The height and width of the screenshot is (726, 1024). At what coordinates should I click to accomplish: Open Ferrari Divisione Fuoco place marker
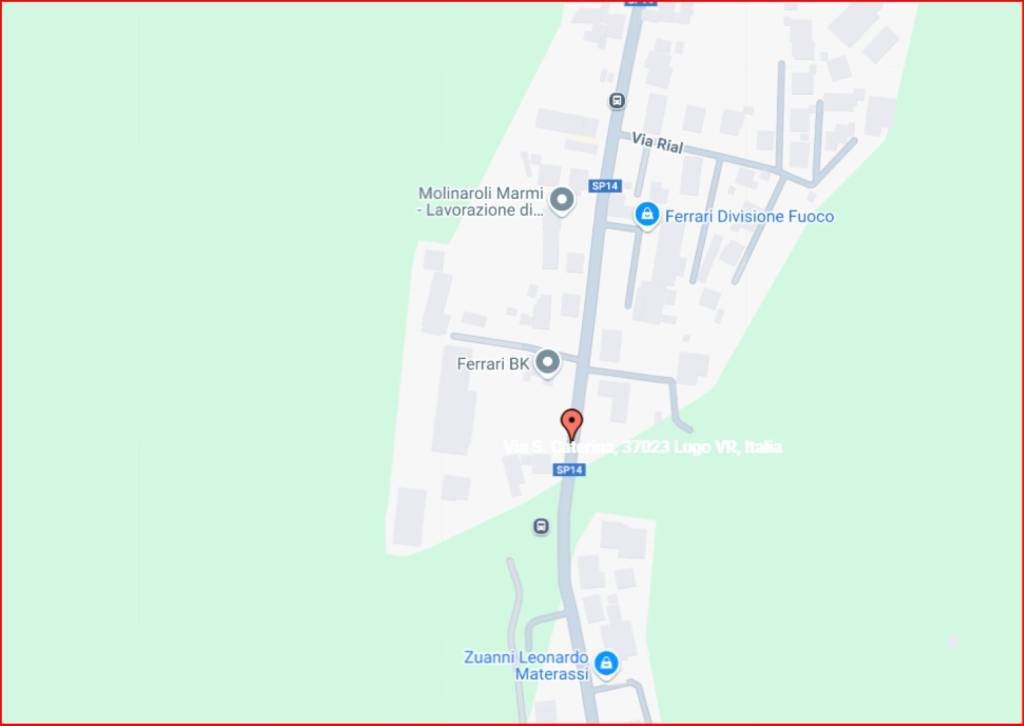pos(647,215)
